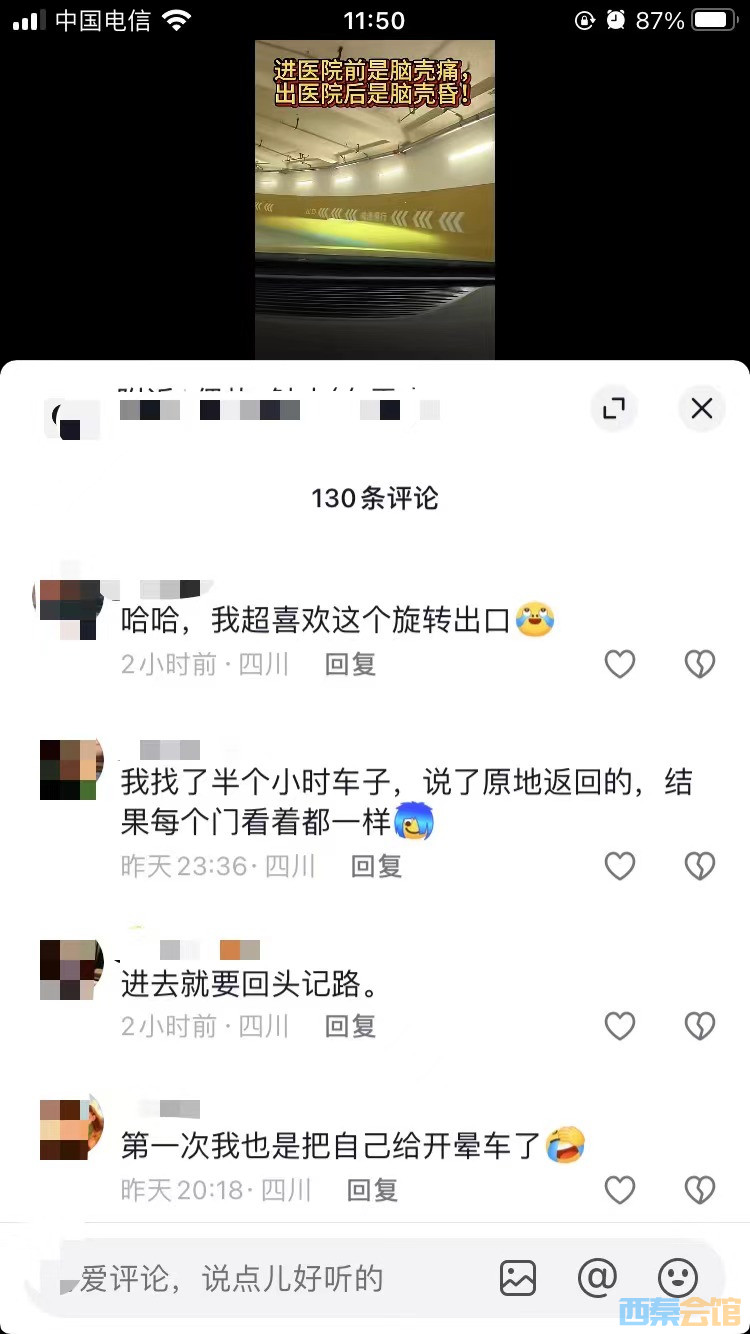Like the comment about 我找了半个小时车子
Image resolution: width=750 pixels, height=1334 pixels.
click(x=620, y=866)
